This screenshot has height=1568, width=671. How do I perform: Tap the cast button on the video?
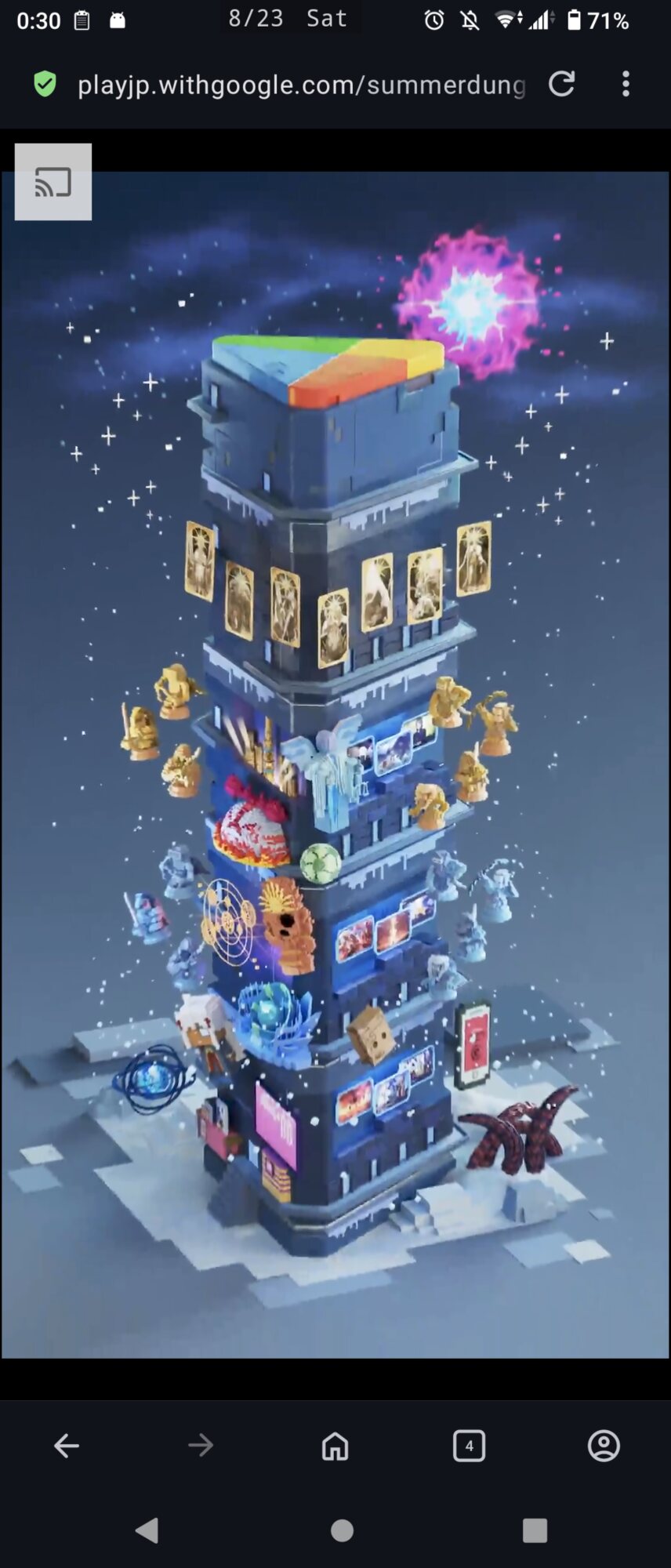53,182
